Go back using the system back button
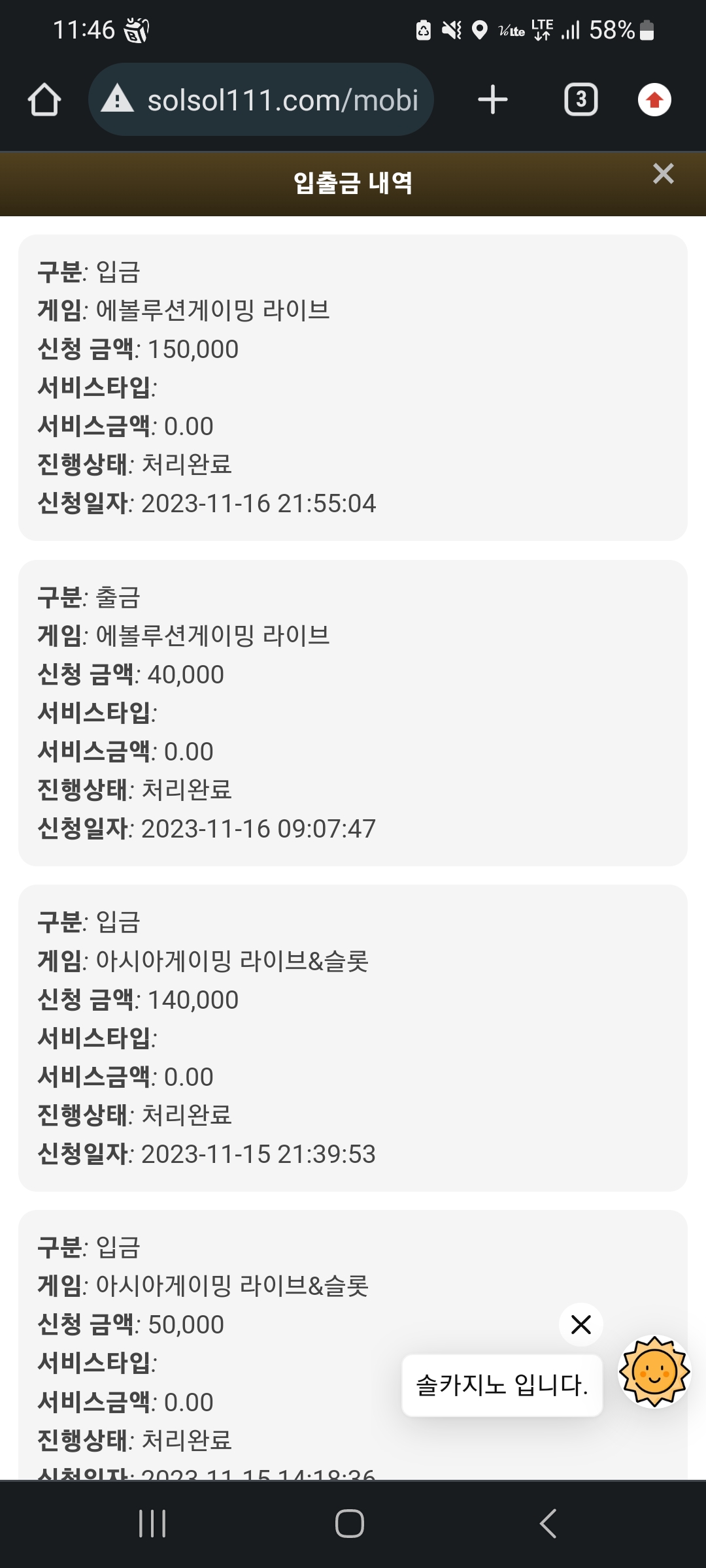Image resolution: width=706 pixels, height=1568 pixels. coord(548,1524)
